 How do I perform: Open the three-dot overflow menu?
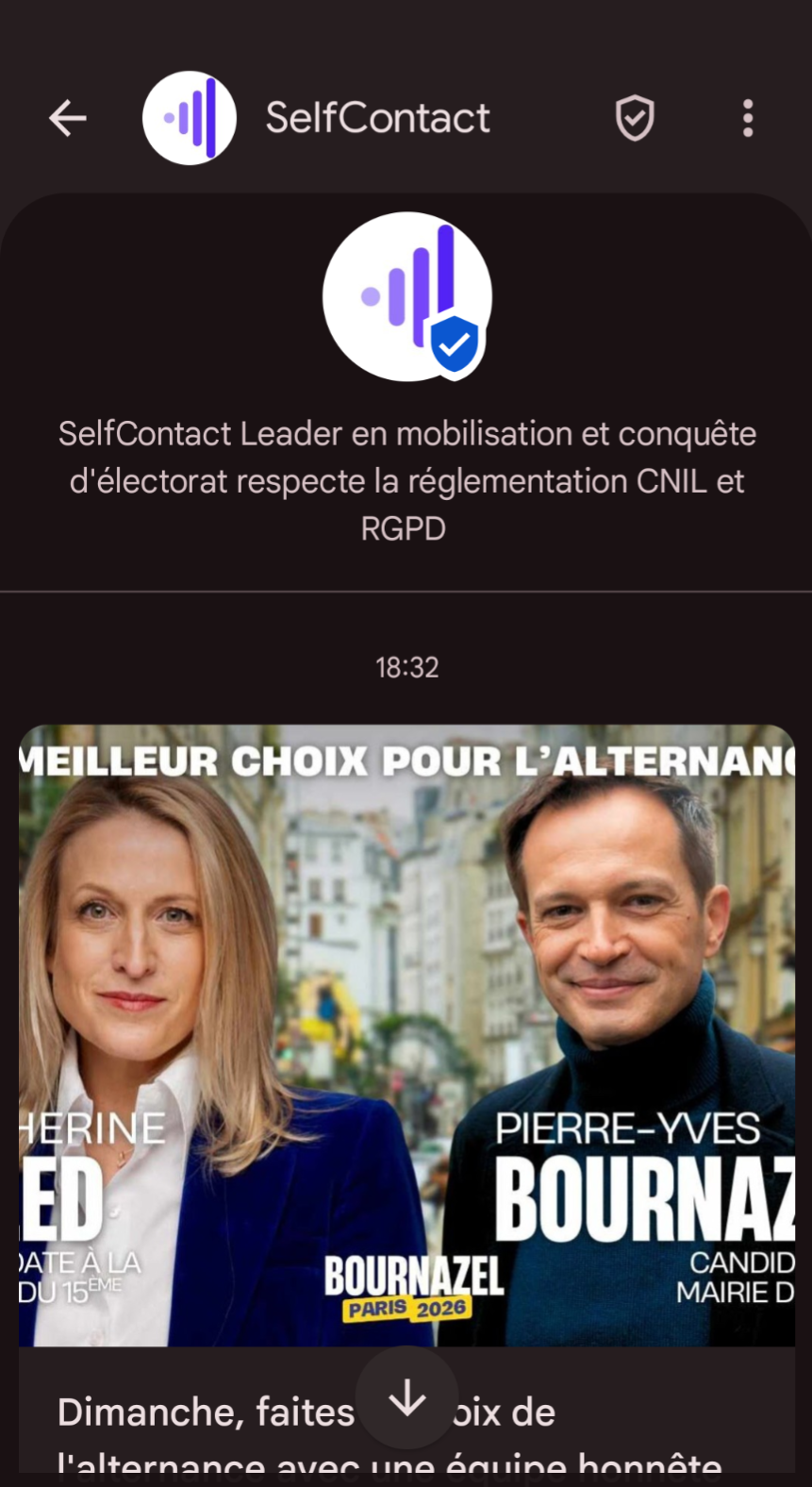pyautogui.click(x=748, y=119)
